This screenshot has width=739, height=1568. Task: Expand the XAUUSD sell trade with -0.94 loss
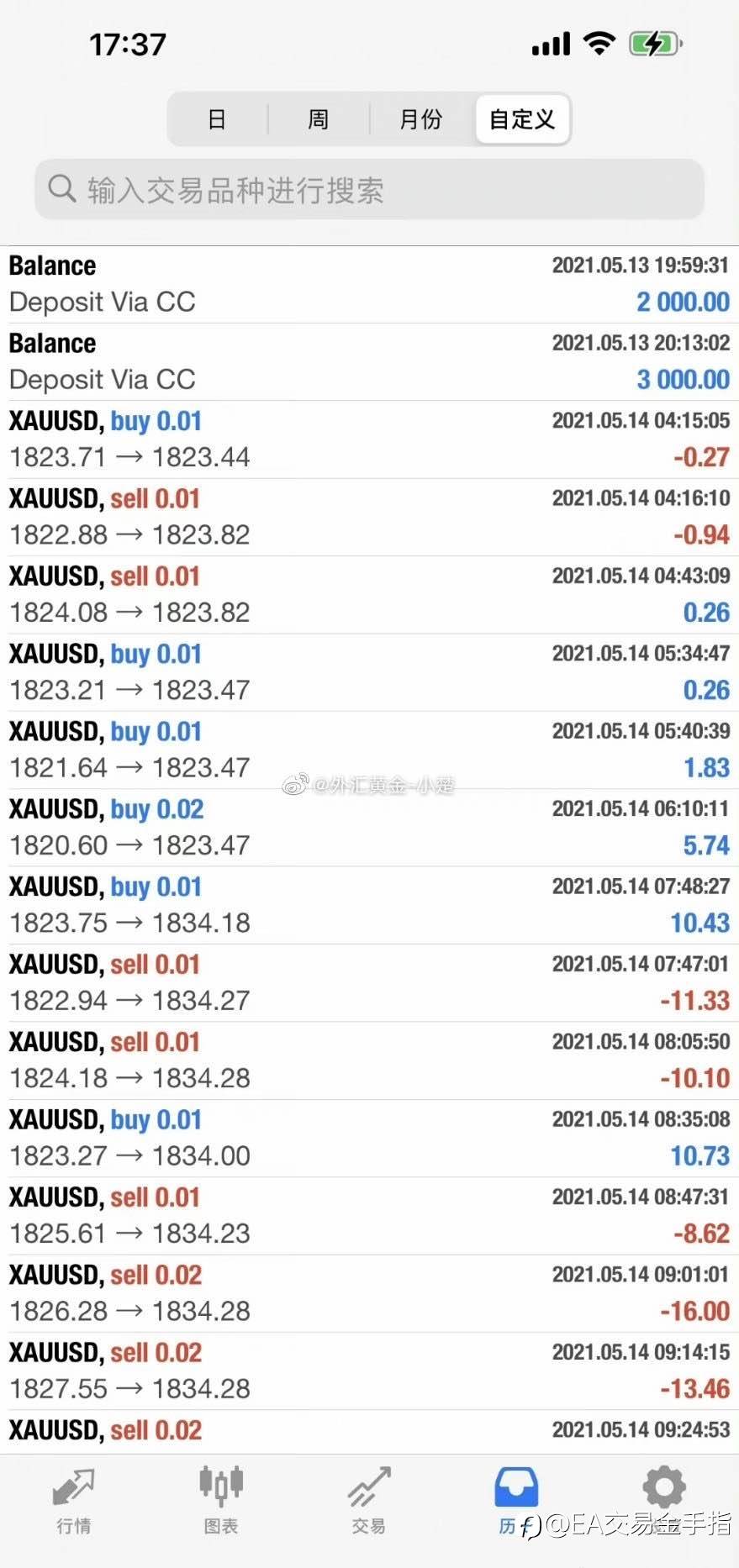(x=369, y=518)
